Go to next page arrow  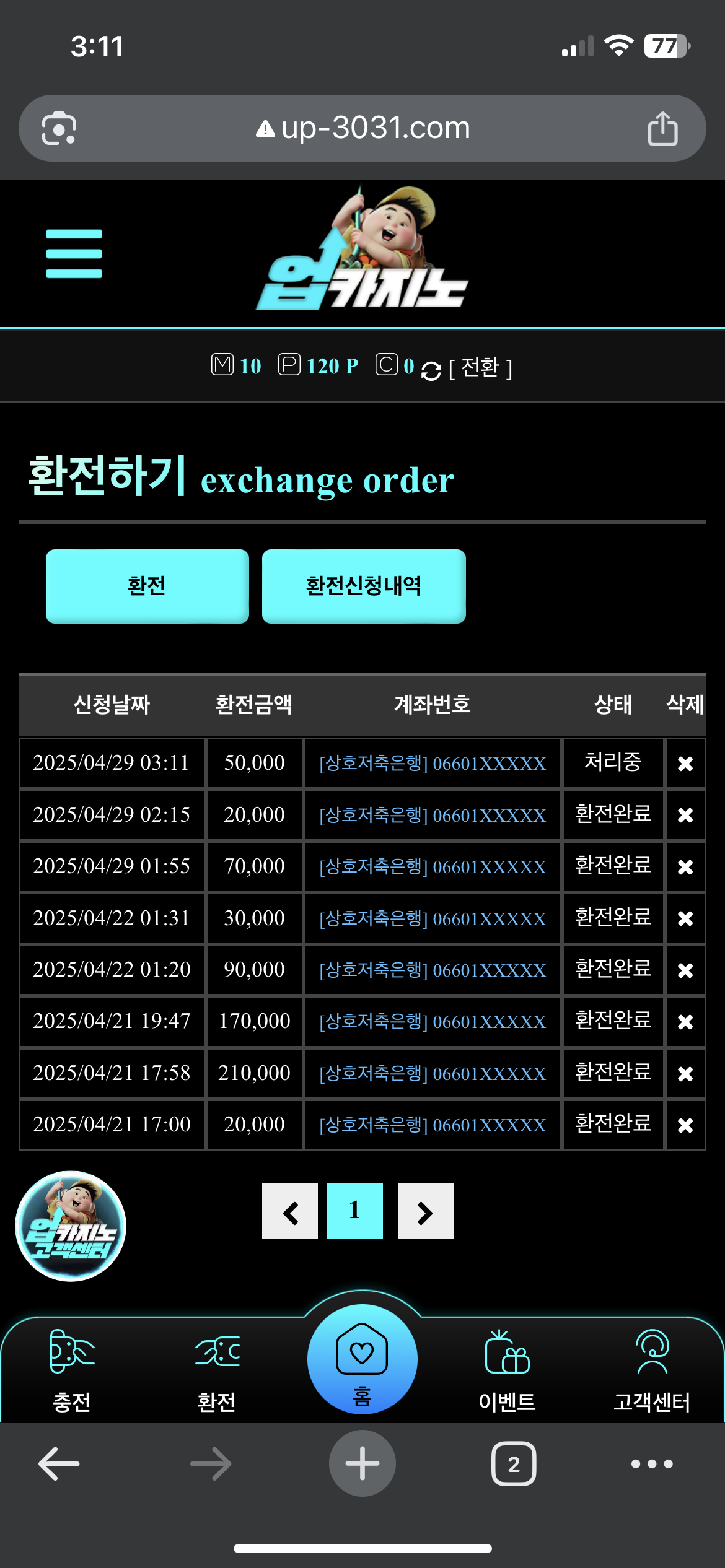click(426, 1211)
